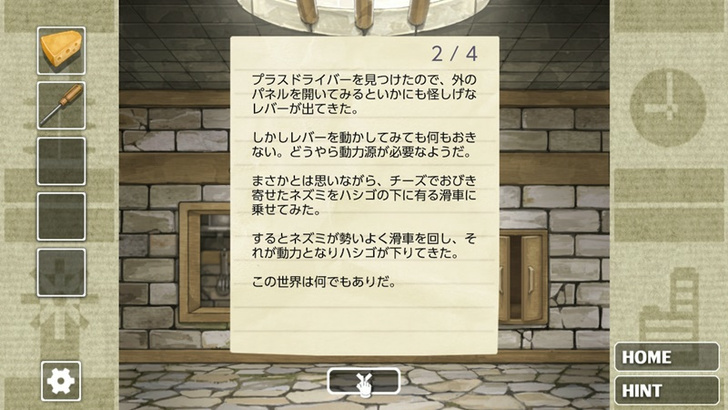The width and height of the screenshot is (728, 410).
Task: Open the HINT button
Action: click(x=668, y=390)
